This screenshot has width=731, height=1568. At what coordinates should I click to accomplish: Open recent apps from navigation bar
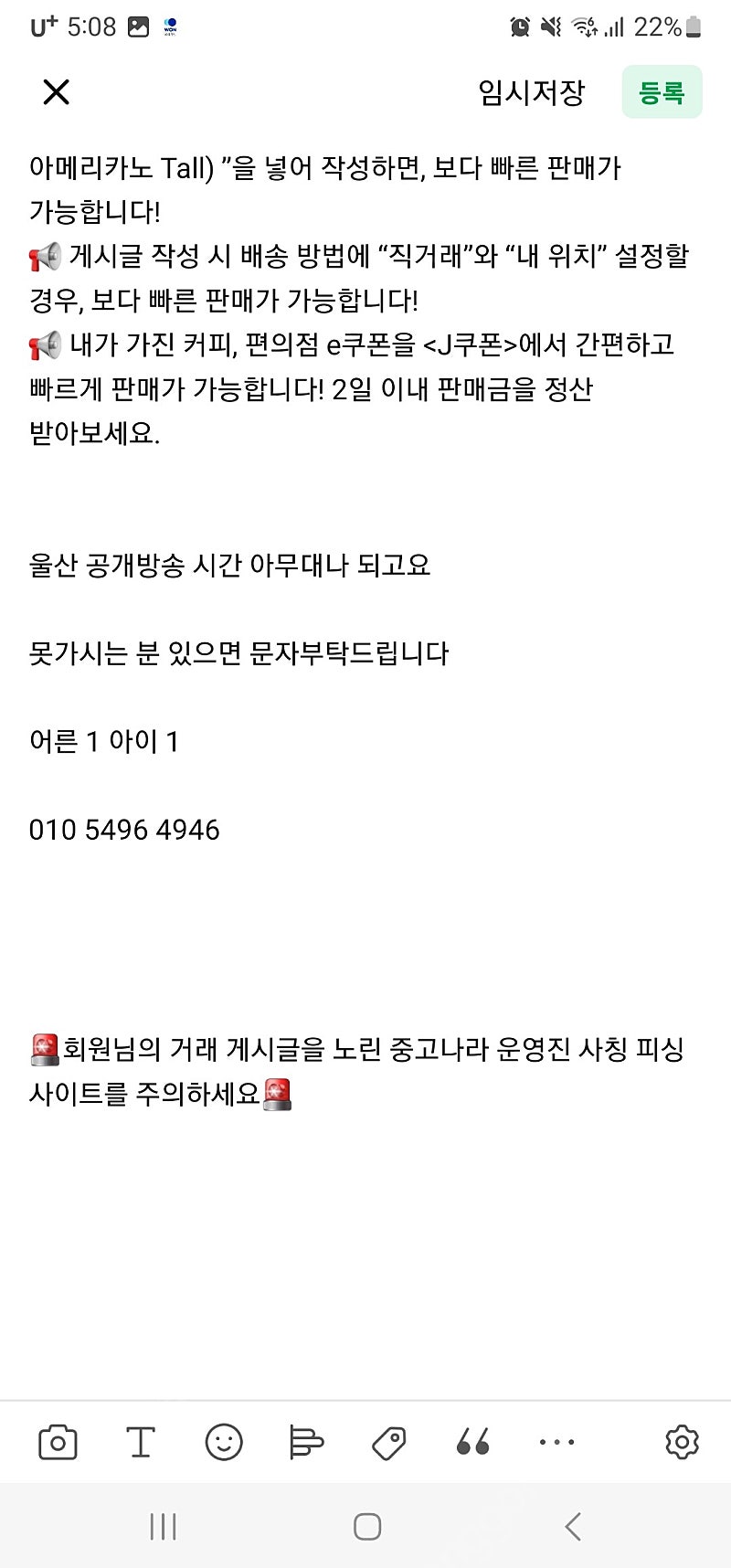(163, 1526)
